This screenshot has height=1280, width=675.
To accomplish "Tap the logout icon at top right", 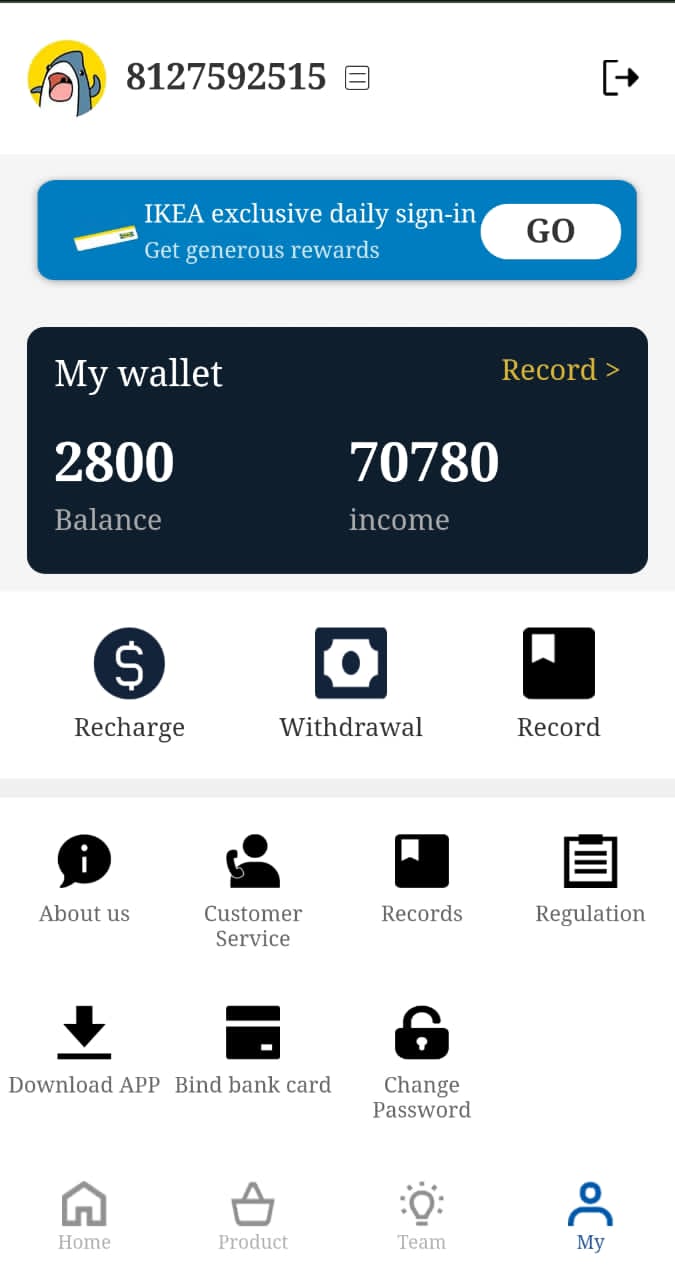I will pos(620,77).
